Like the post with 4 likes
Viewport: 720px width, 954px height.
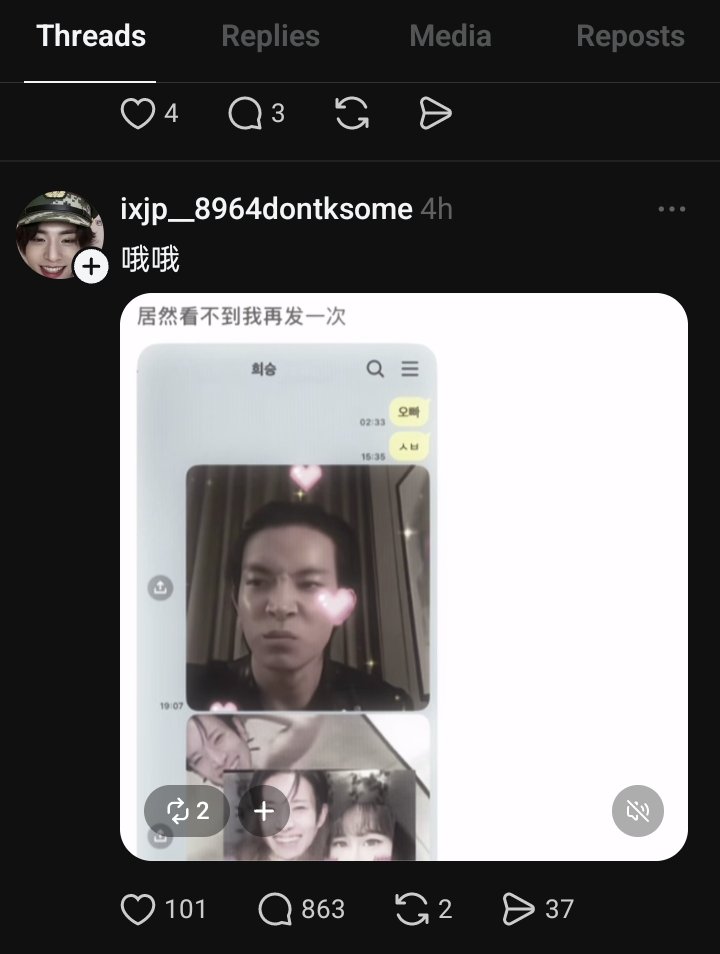coord(138,114)
